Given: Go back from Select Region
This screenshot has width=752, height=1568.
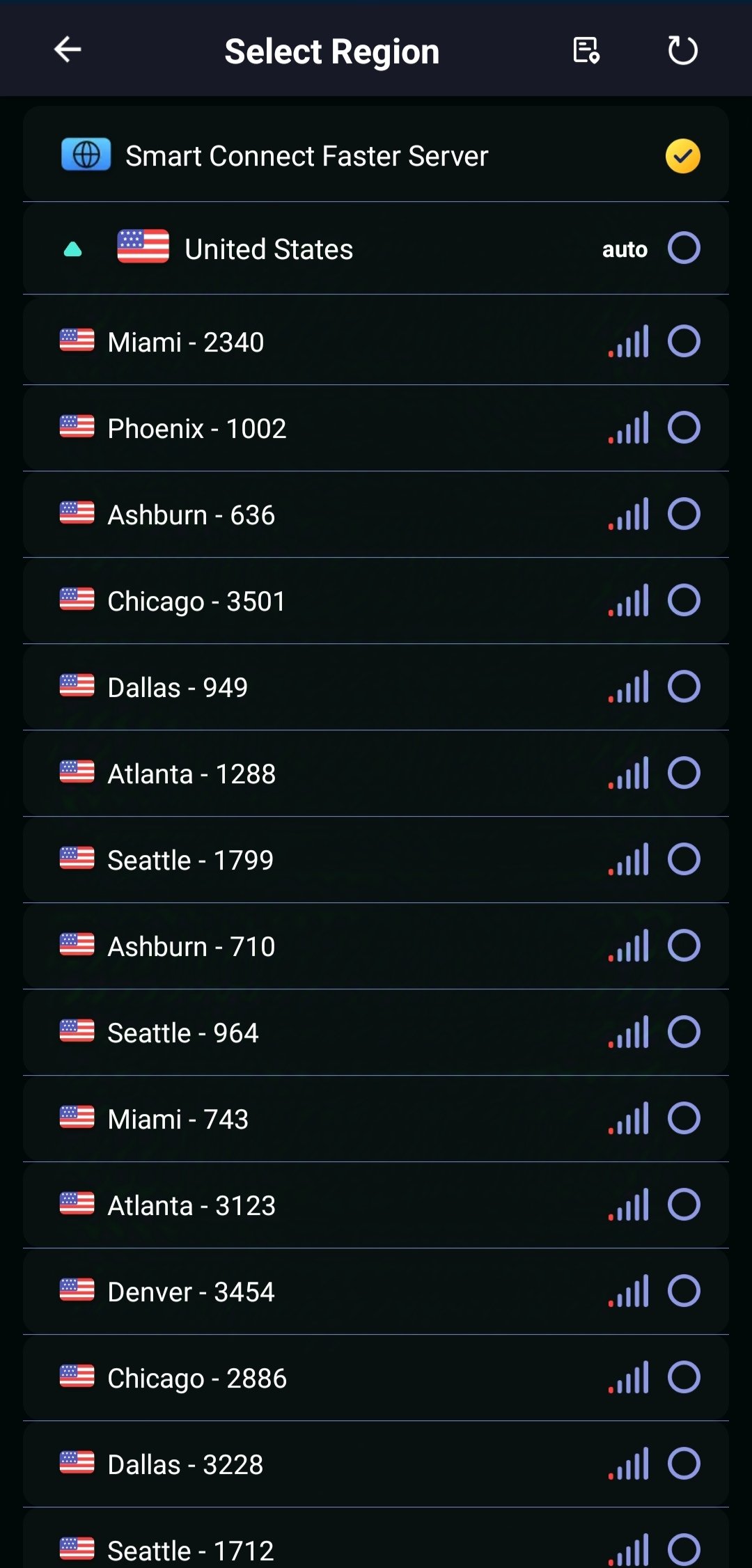Looking at the screenshot, I should (68, 50).
